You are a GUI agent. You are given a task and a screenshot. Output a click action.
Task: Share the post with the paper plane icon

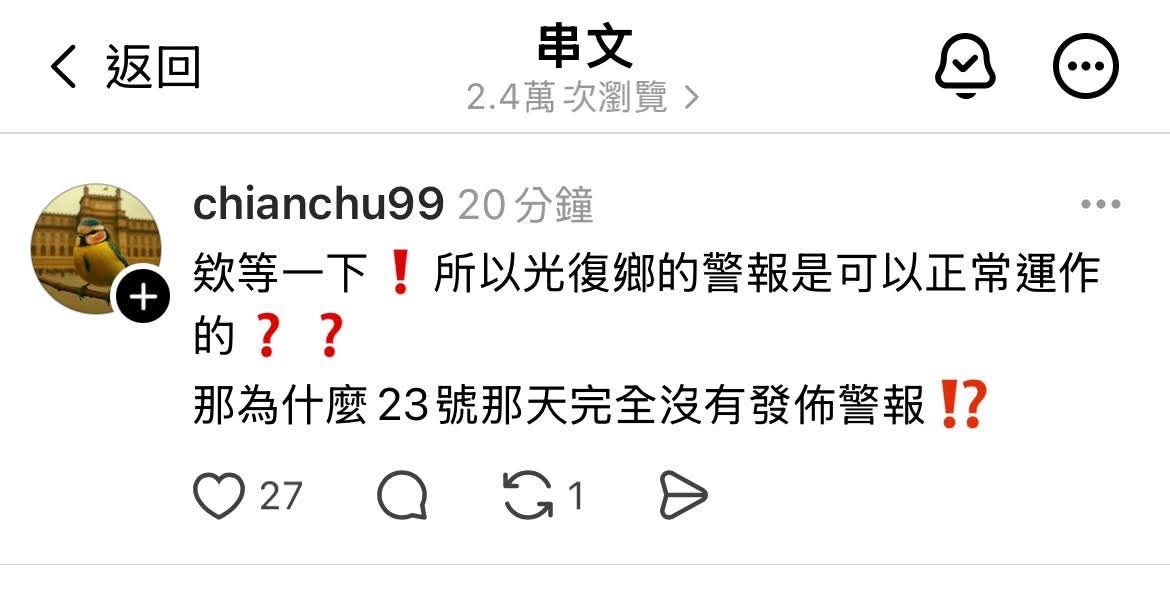coord(683,495)
